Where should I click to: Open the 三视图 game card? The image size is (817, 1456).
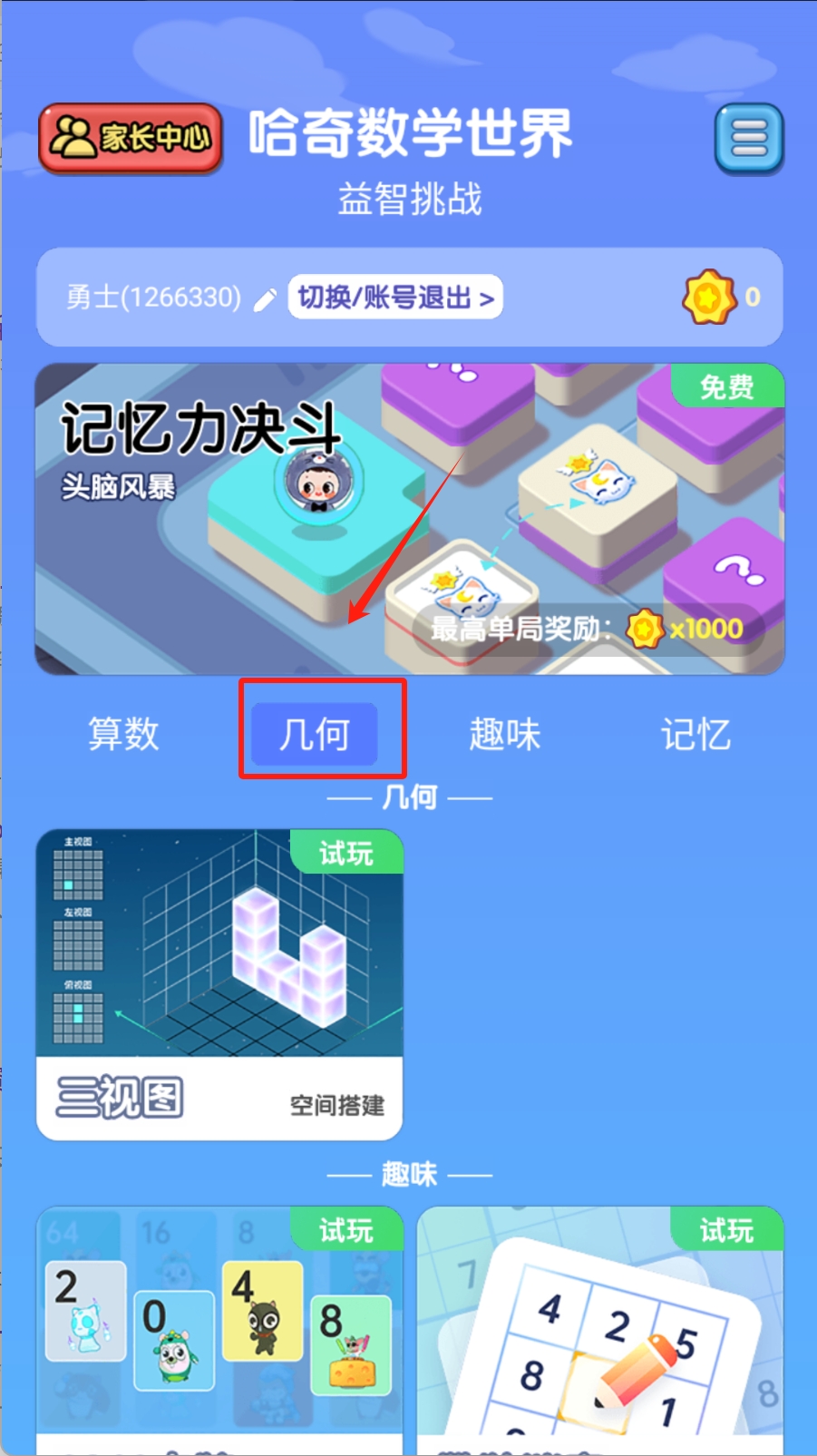pyautogui.click(x=219, y=984)
